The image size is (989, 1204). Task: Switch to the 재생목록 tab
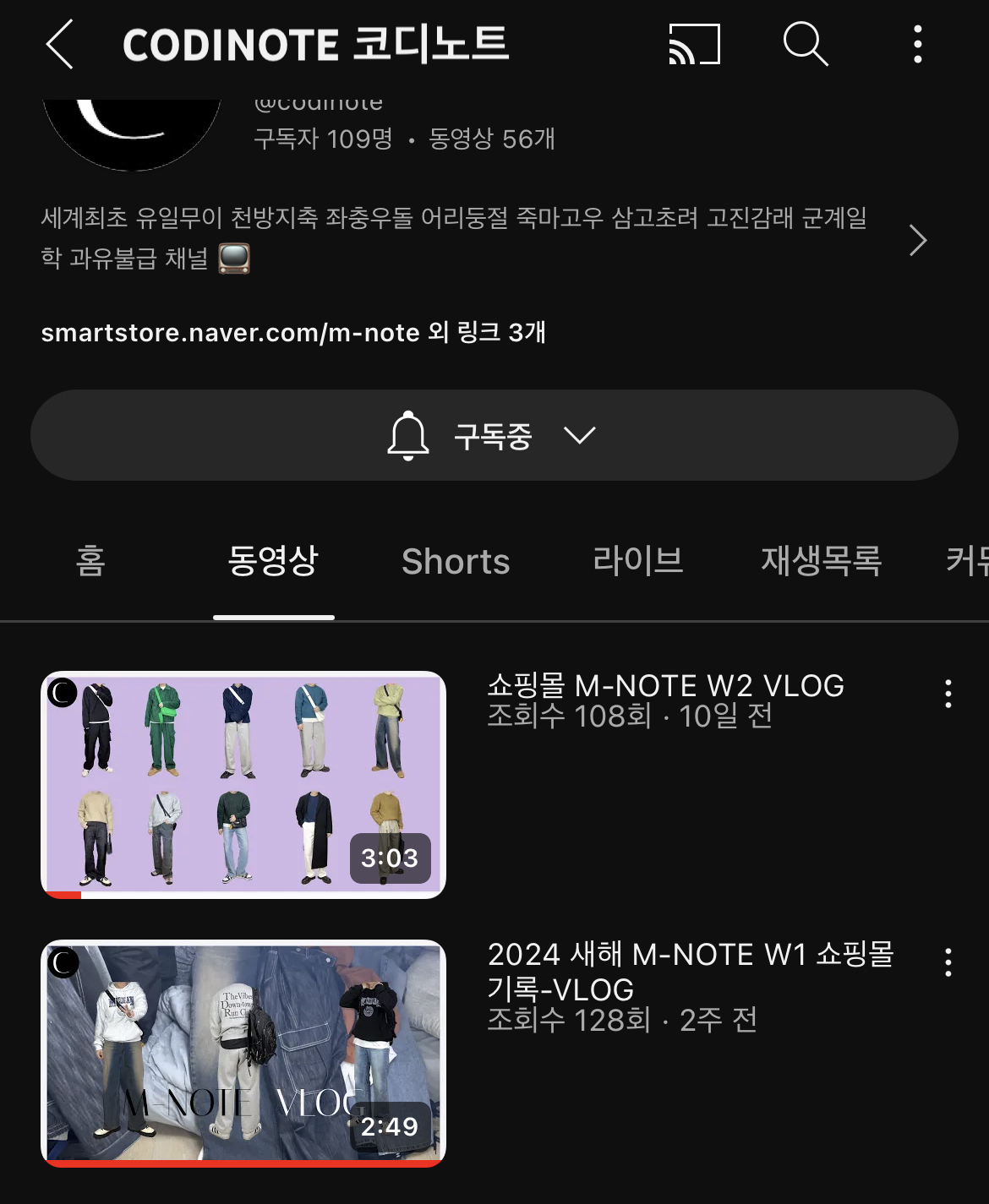821,561
